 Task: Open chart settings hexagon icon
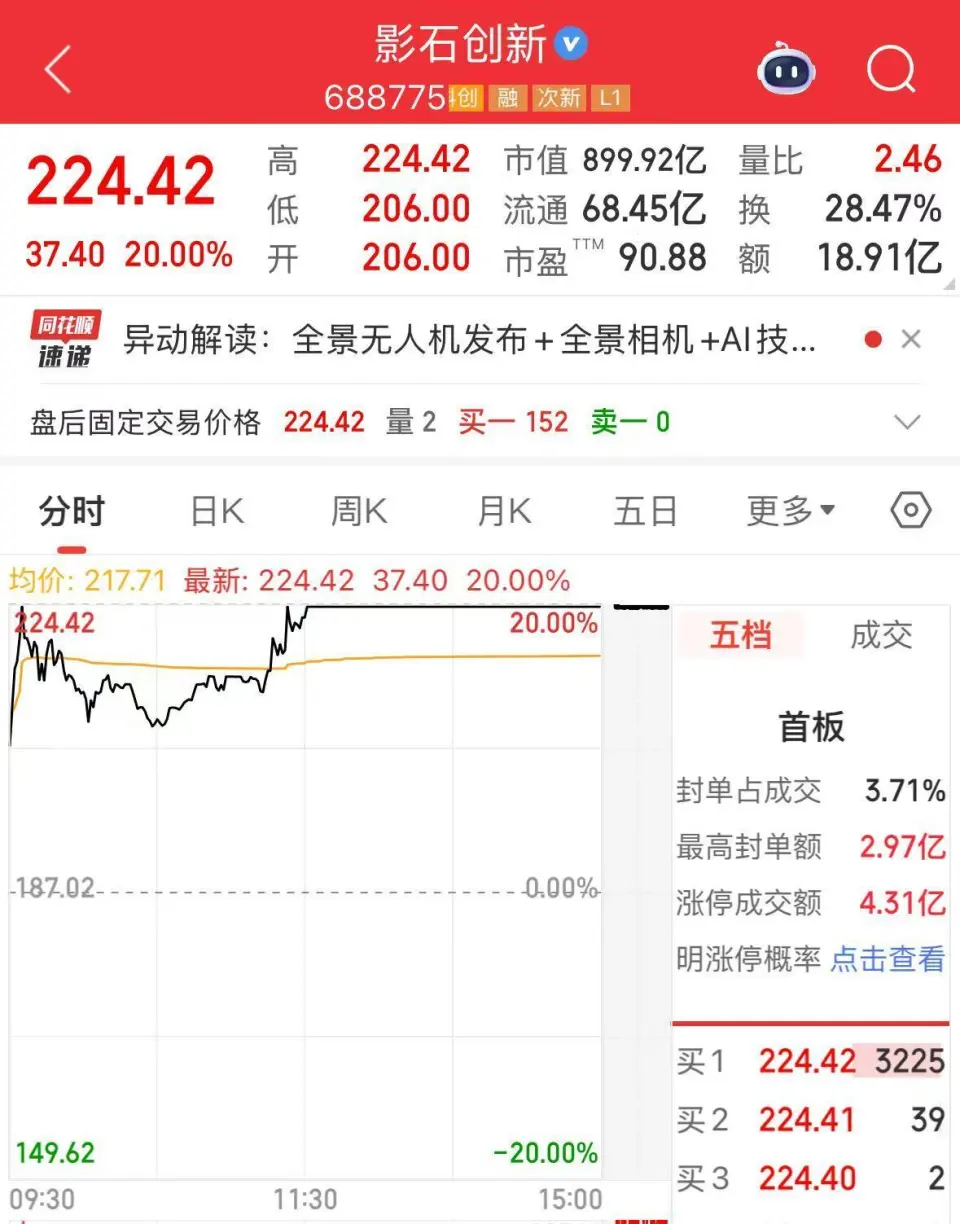pyautogui.click(x=910, y=511)
